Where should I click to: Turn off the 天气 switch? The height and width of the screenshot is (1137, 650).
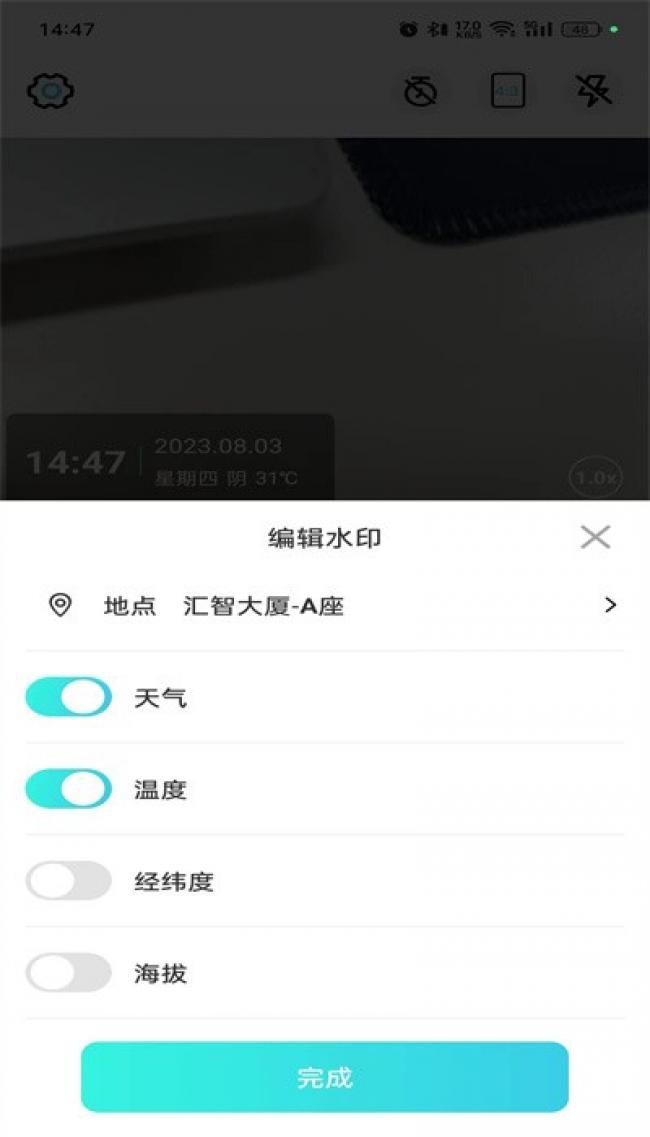[x=69, y=697]
